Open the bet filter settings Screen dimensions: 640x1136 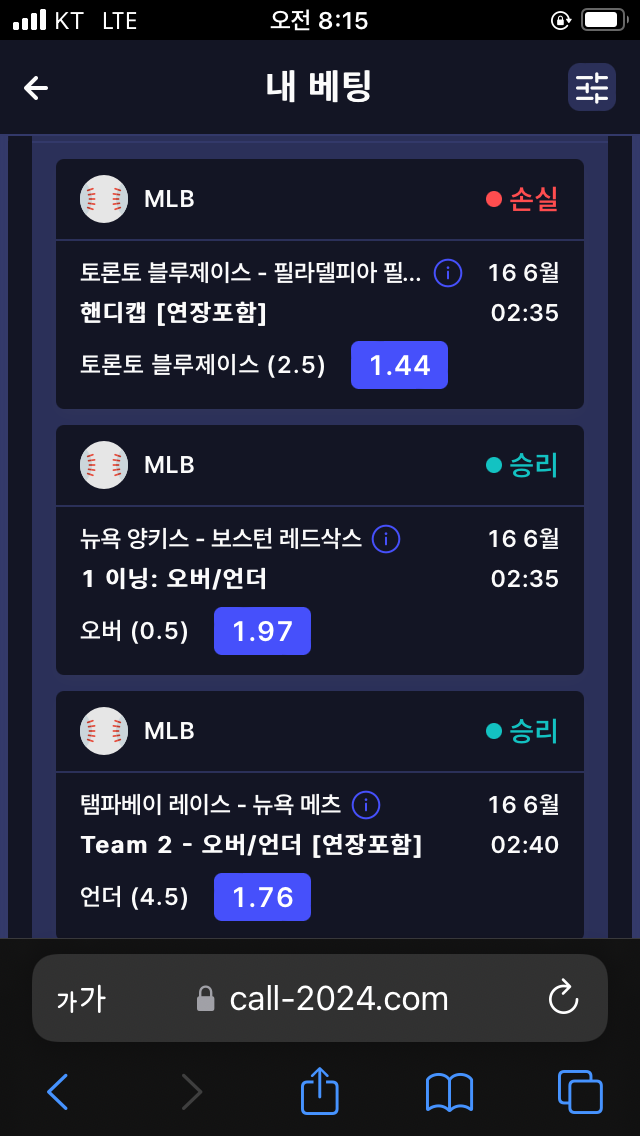[591, 88]
